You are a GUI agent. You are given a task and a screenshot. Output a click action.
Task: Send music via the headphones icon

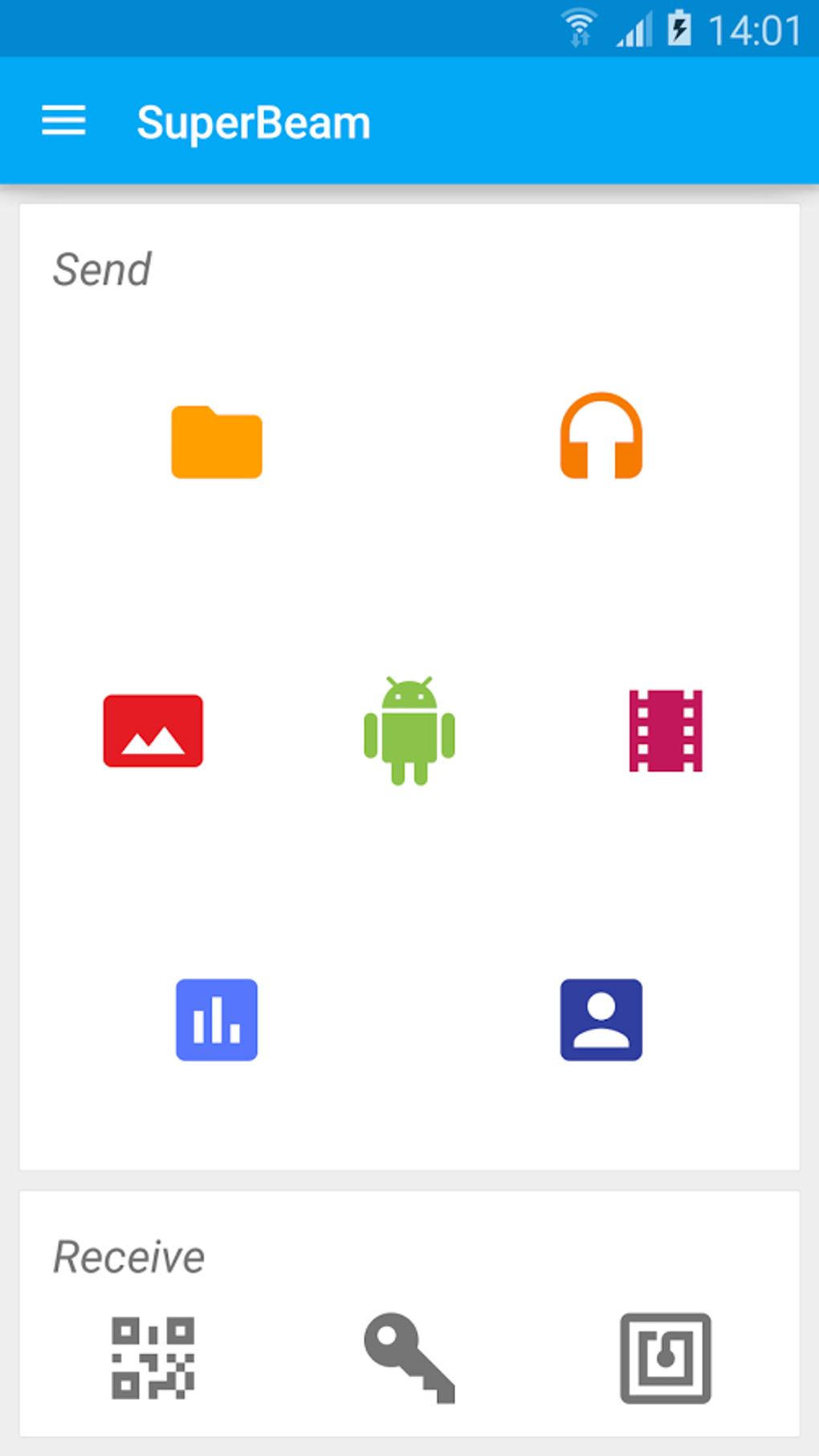pyautogui.click(x=601, y=436)
